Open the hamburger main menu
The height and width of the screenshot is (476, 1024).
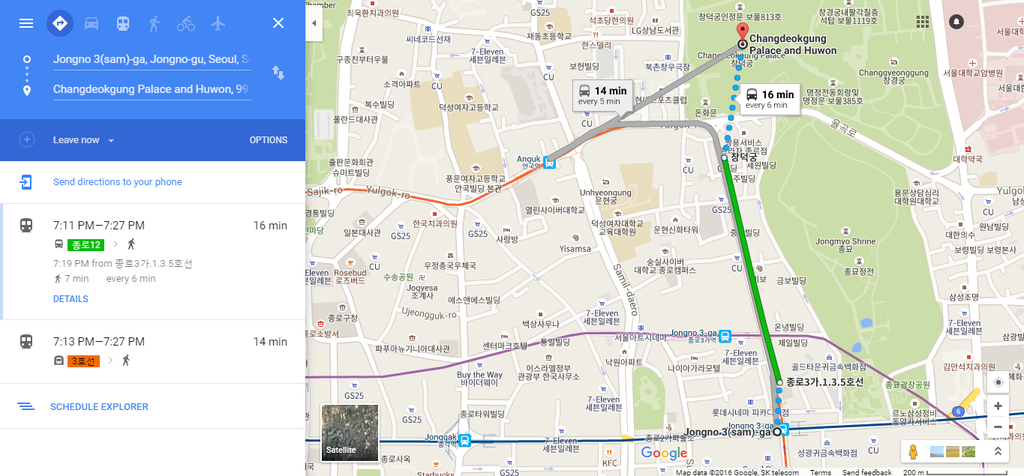pos(26,23)
